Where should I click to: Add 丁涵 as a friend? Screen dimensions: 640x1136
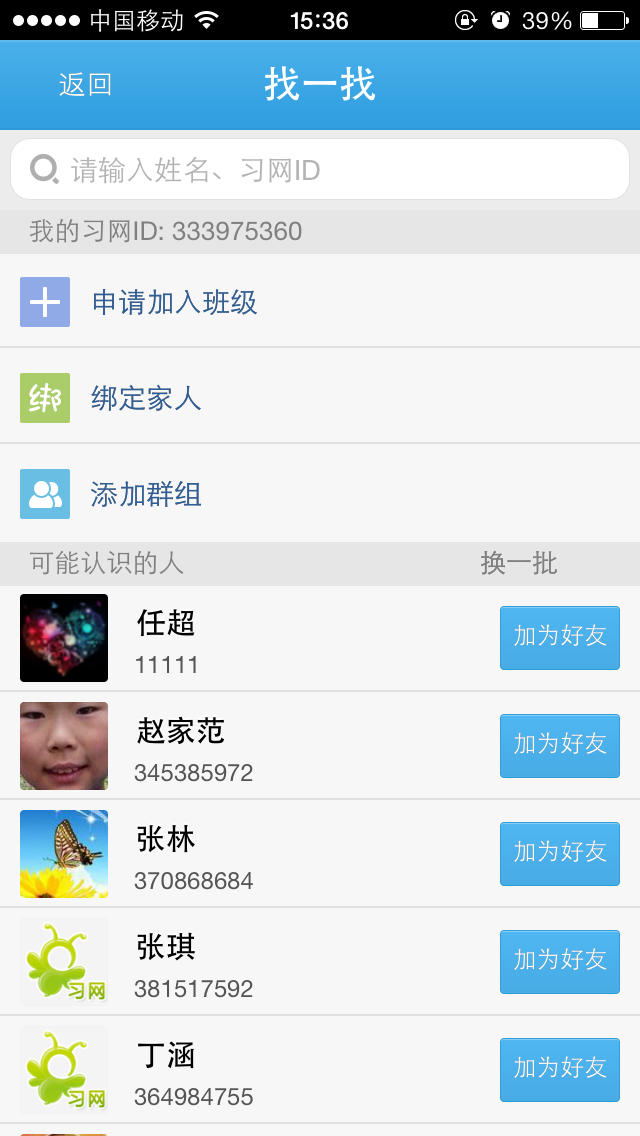559,1069
